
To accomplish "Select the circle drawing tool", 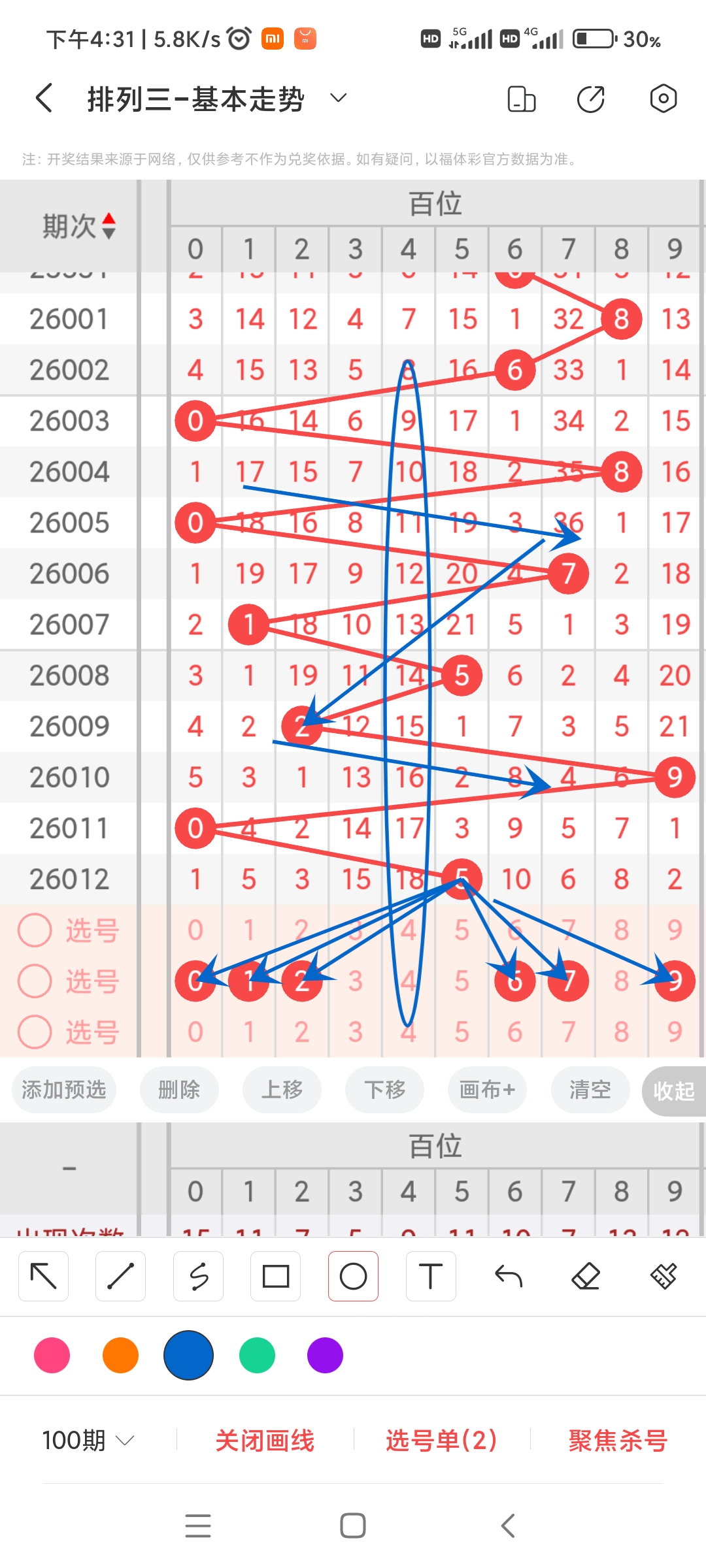I will (x=353, y=1275).
